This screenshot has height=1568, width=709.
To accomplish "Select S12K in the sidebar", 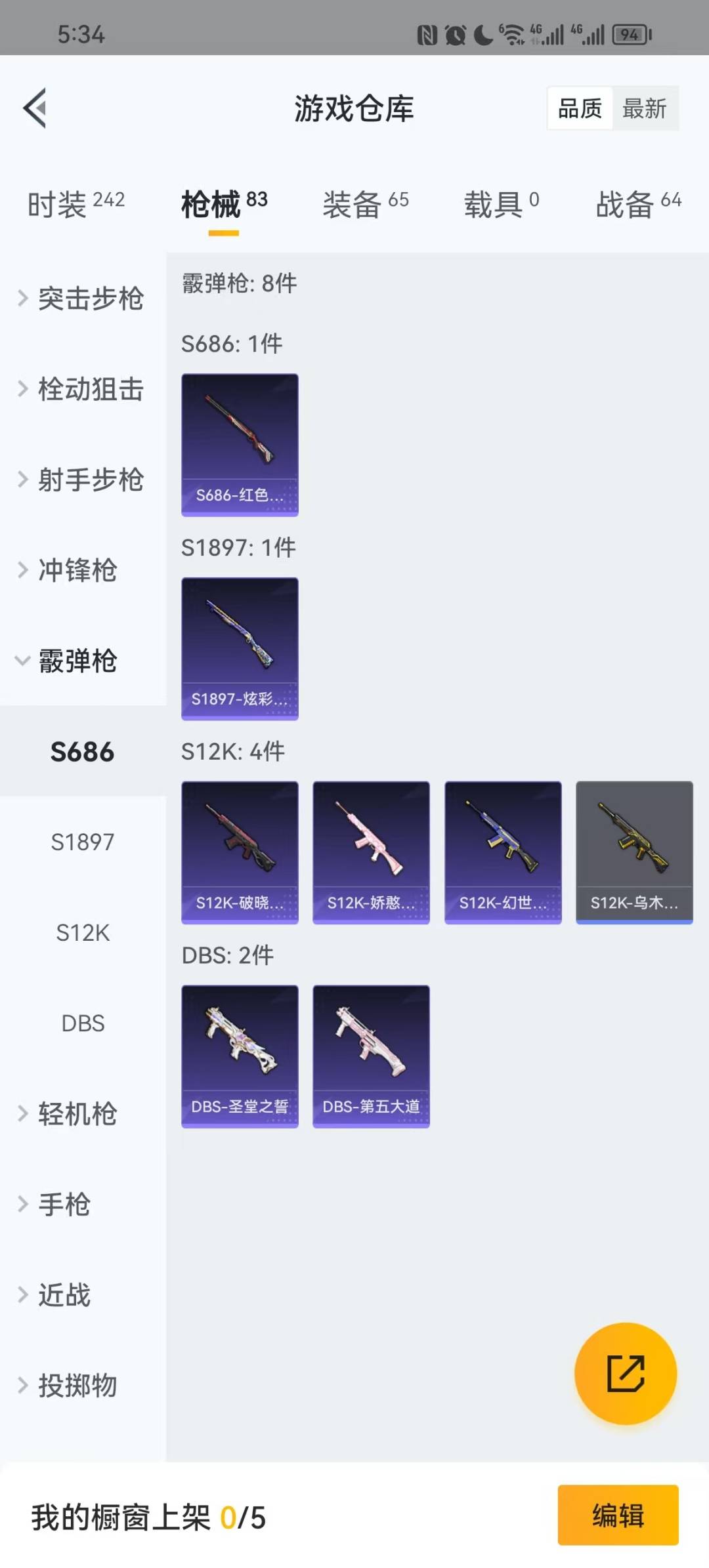I will click(83, 932).
